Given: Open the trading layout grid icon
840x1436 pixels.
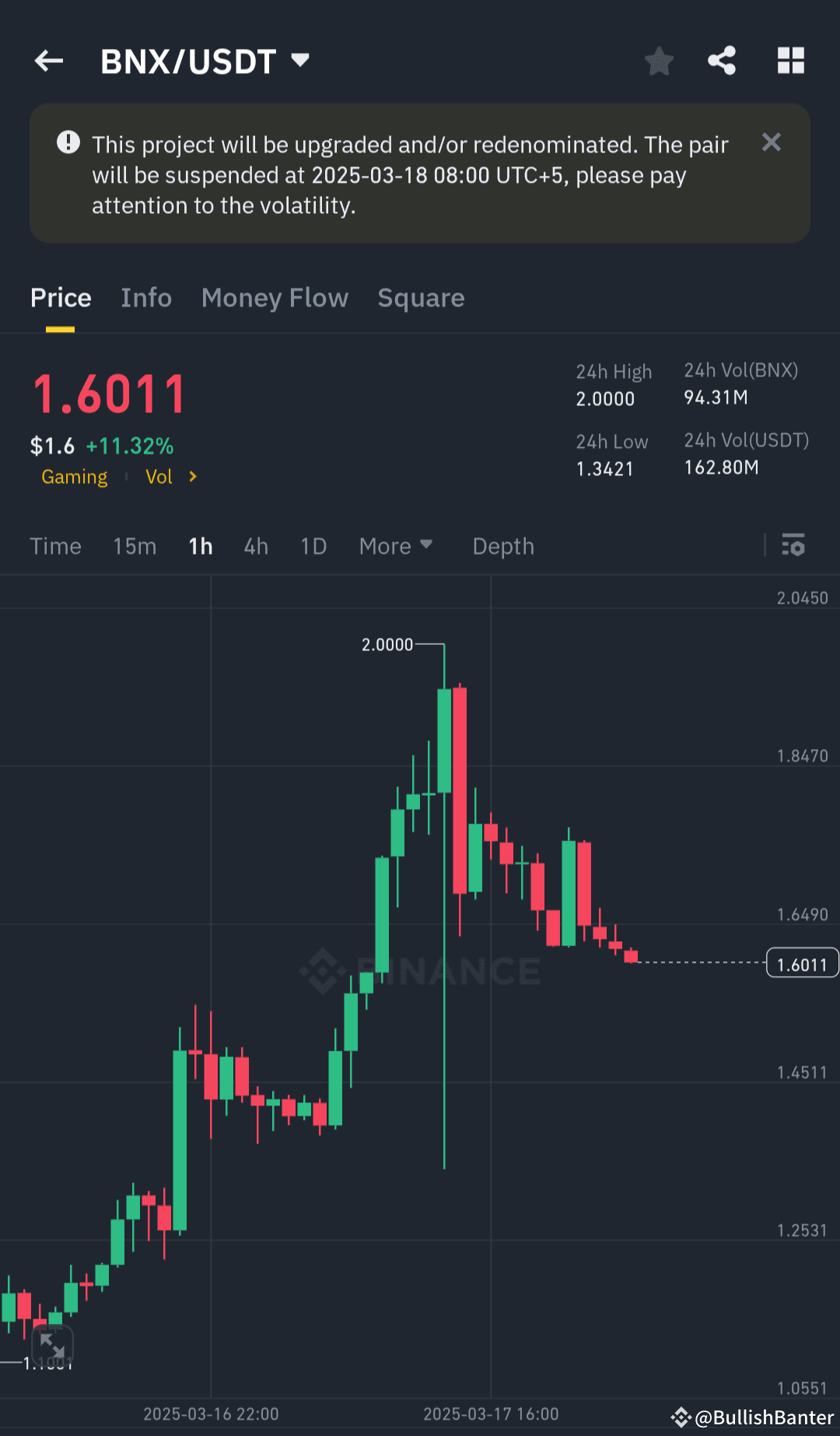Looking at the screenshot, I should pos(791,61).
